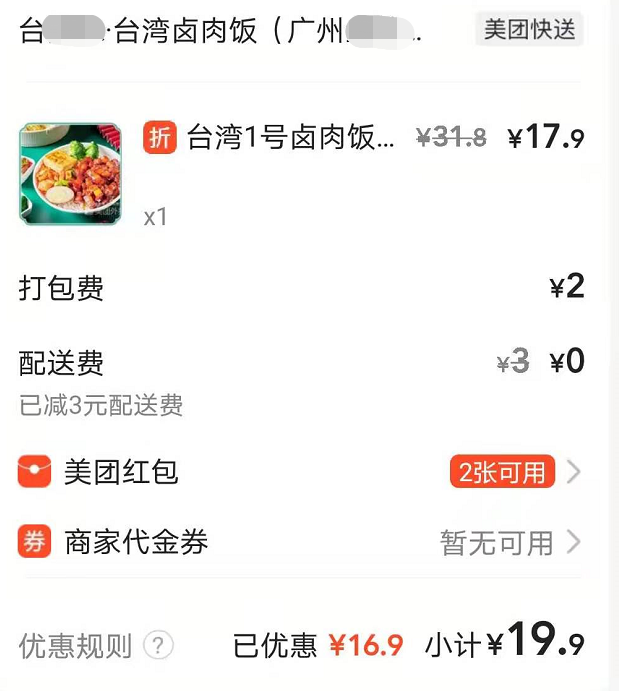Open the 台湾1号卤肉饭 dish image

(x=70, y=174)
